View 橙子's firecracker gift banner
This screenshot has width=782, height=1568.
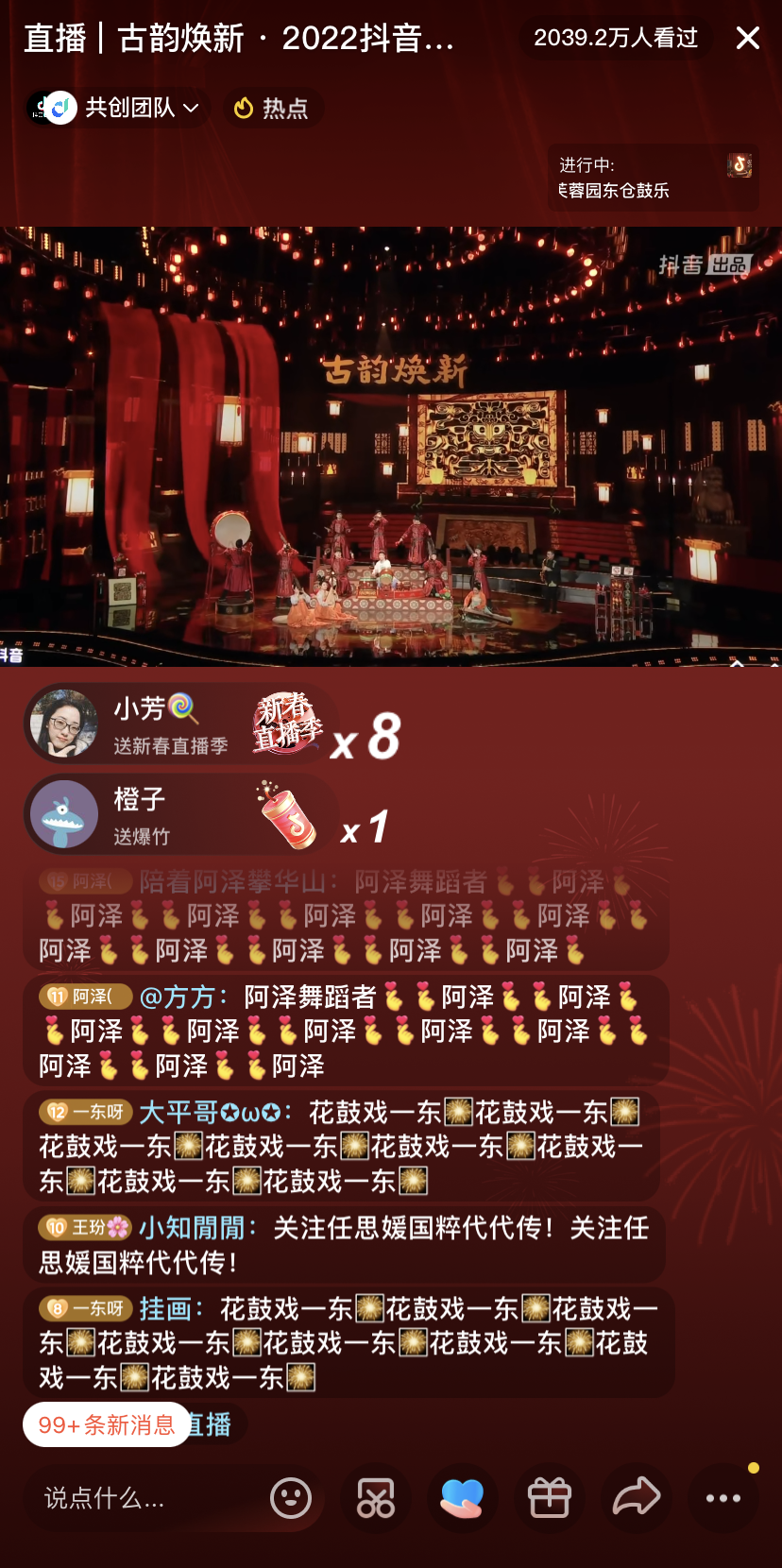coord(179,815)
